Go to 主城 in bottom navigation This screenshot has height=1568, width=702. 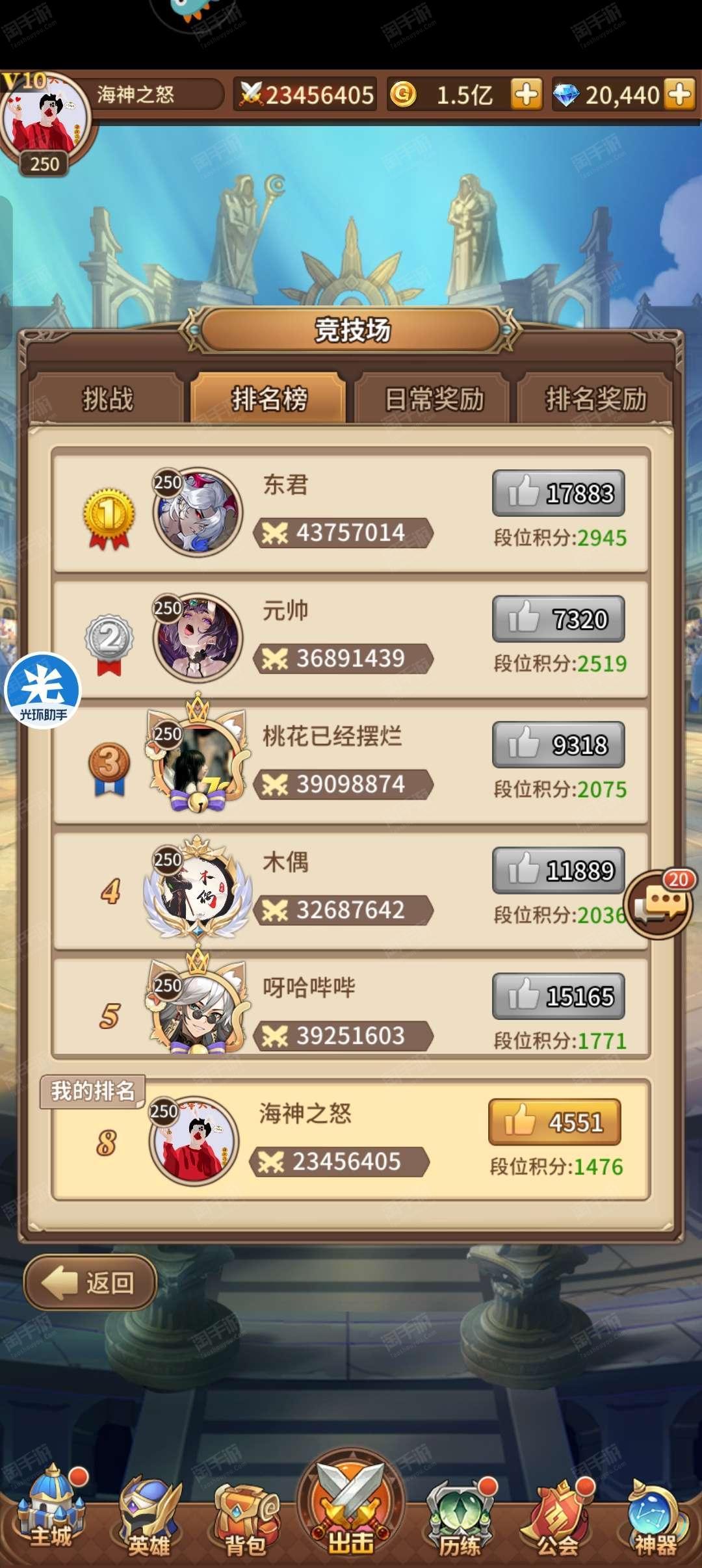(51, 1515)
